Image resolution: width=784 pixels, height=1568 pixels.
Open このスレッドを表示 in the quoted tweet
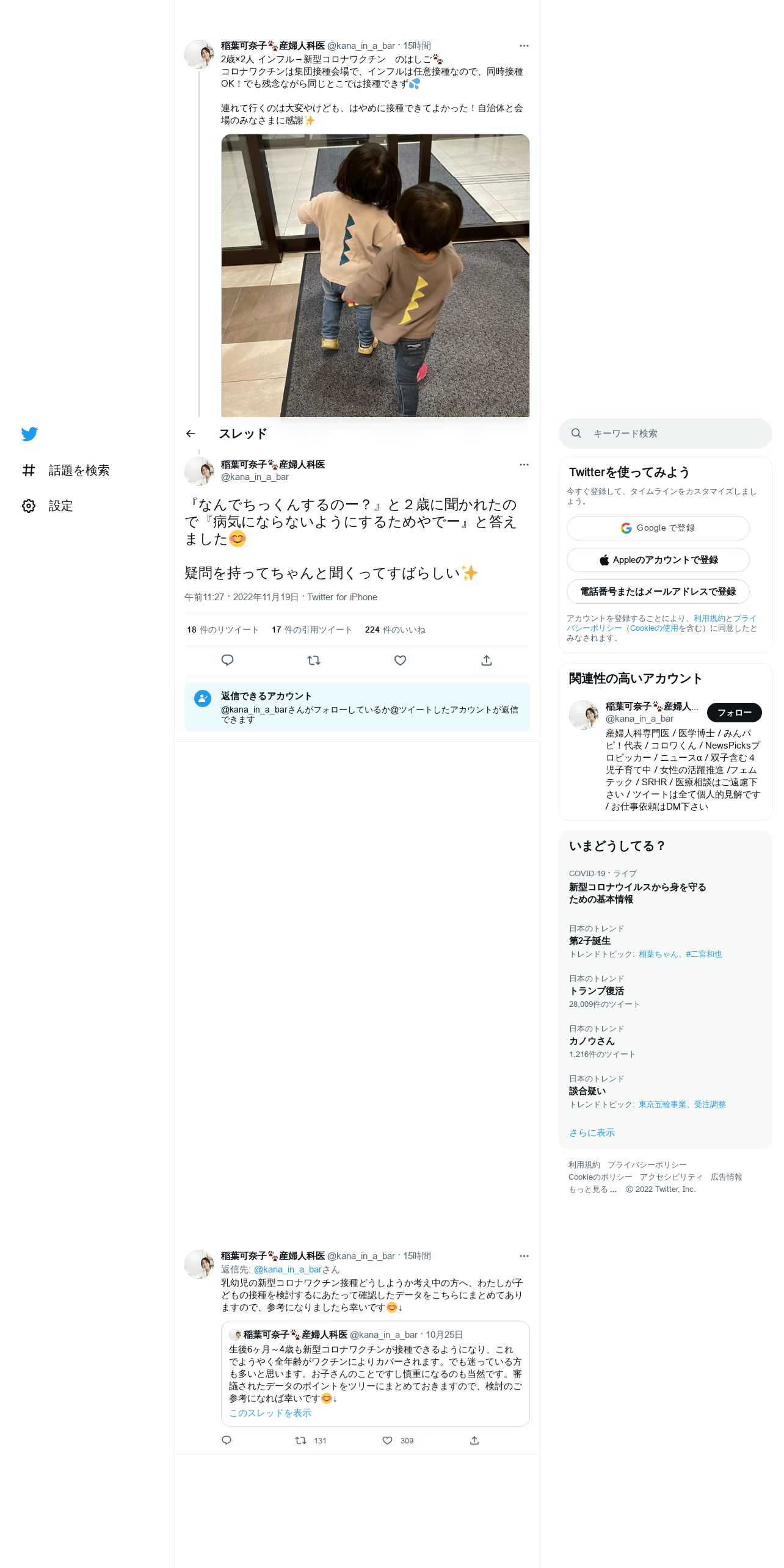[x=270, y=1413]
